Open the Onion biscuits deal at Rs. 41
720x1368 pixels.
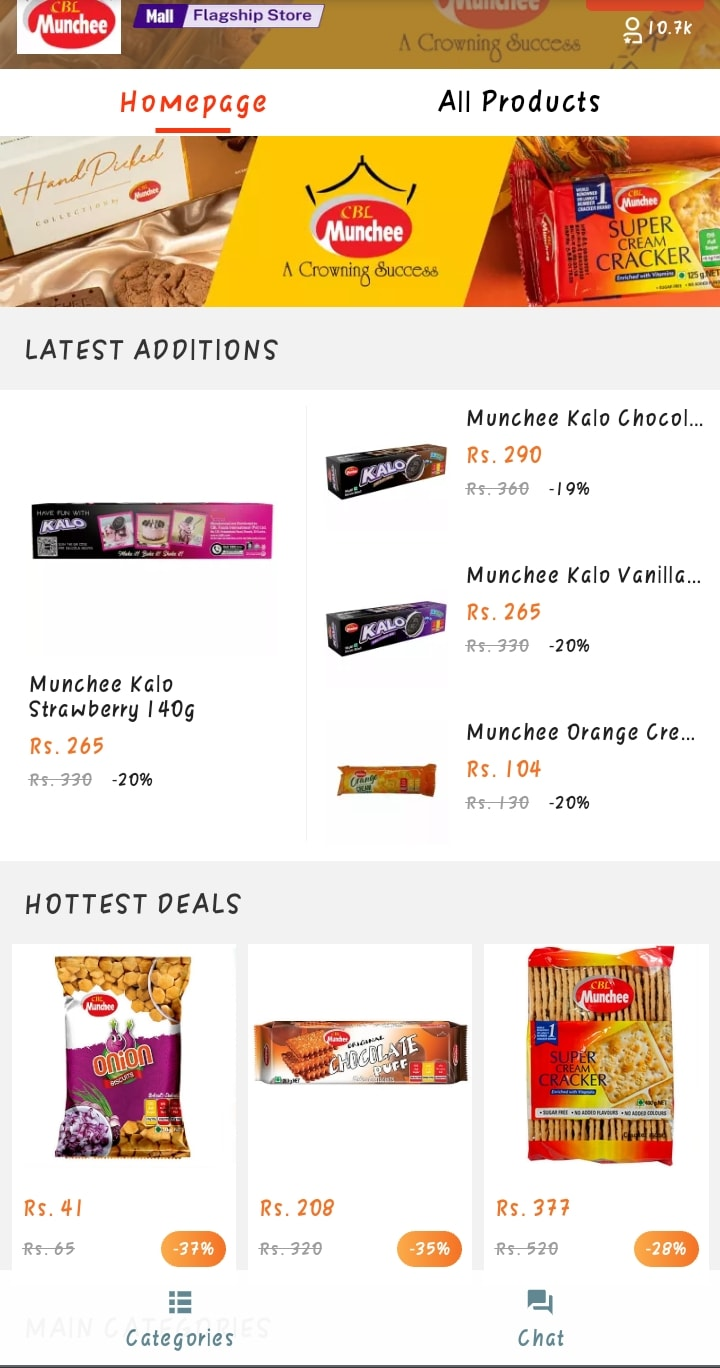click(x=124, y=1107)
